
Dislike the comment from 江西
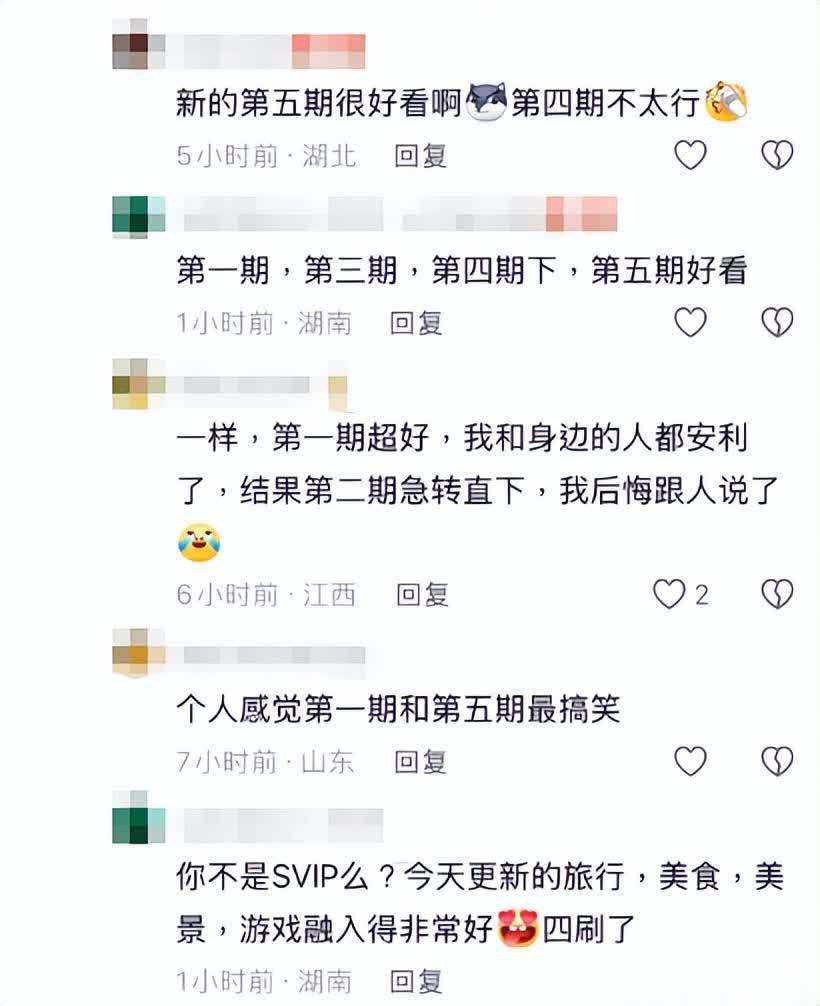click(x=777, y=594)
